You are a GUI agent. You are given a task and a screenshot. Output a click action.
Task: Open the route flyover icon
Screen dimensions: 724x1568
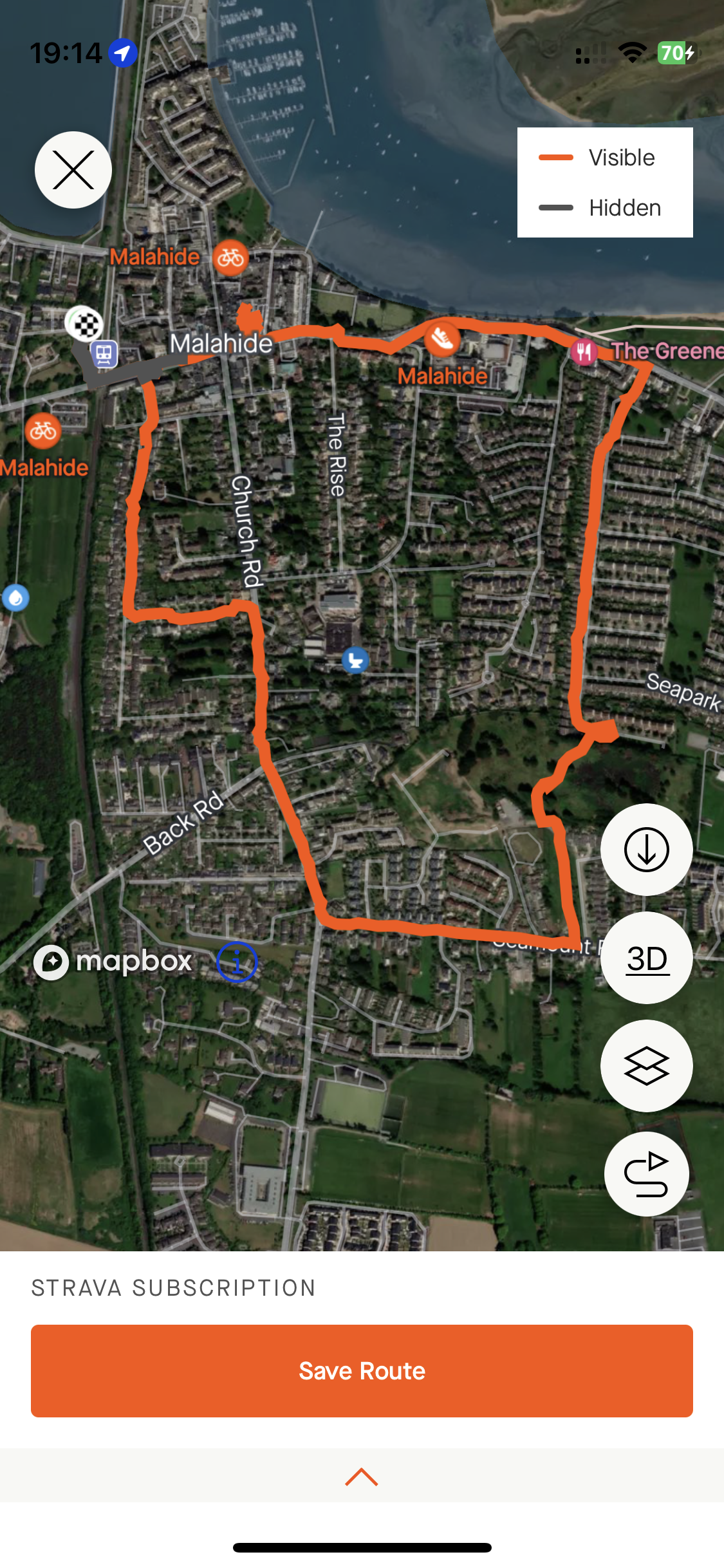click(x=646, y=1174)
